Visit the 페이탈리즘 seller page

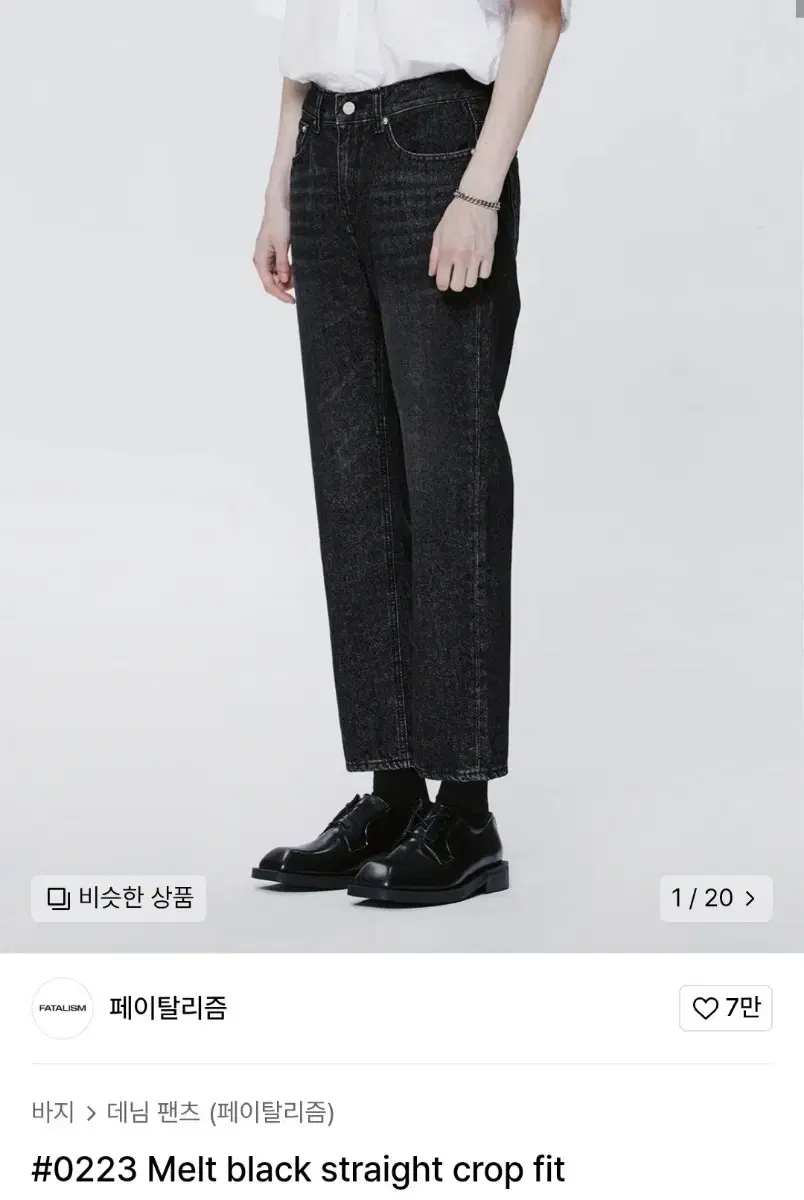(x=167, y=1010)
